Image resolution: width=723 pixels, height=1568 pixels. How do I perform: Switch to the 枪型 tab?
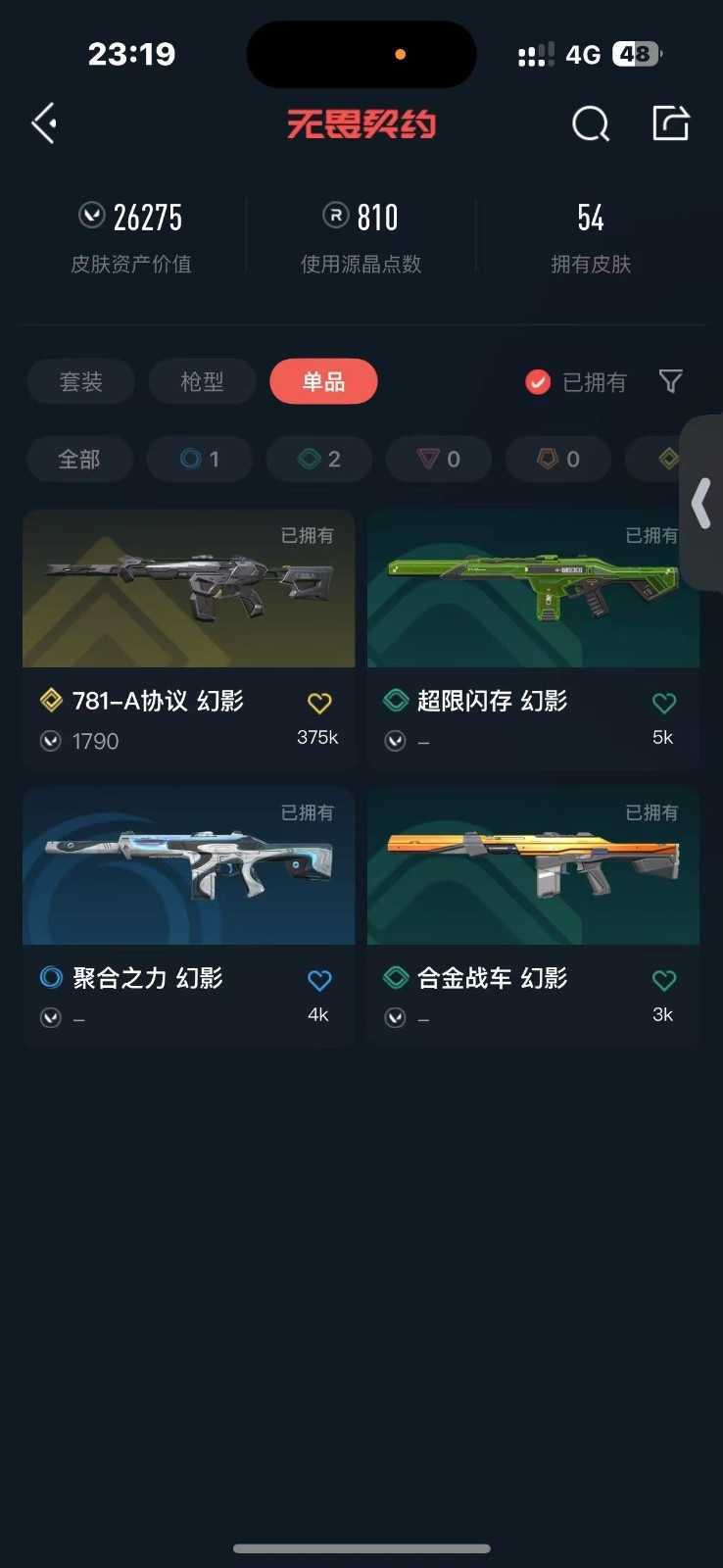[x=202, y=381]
